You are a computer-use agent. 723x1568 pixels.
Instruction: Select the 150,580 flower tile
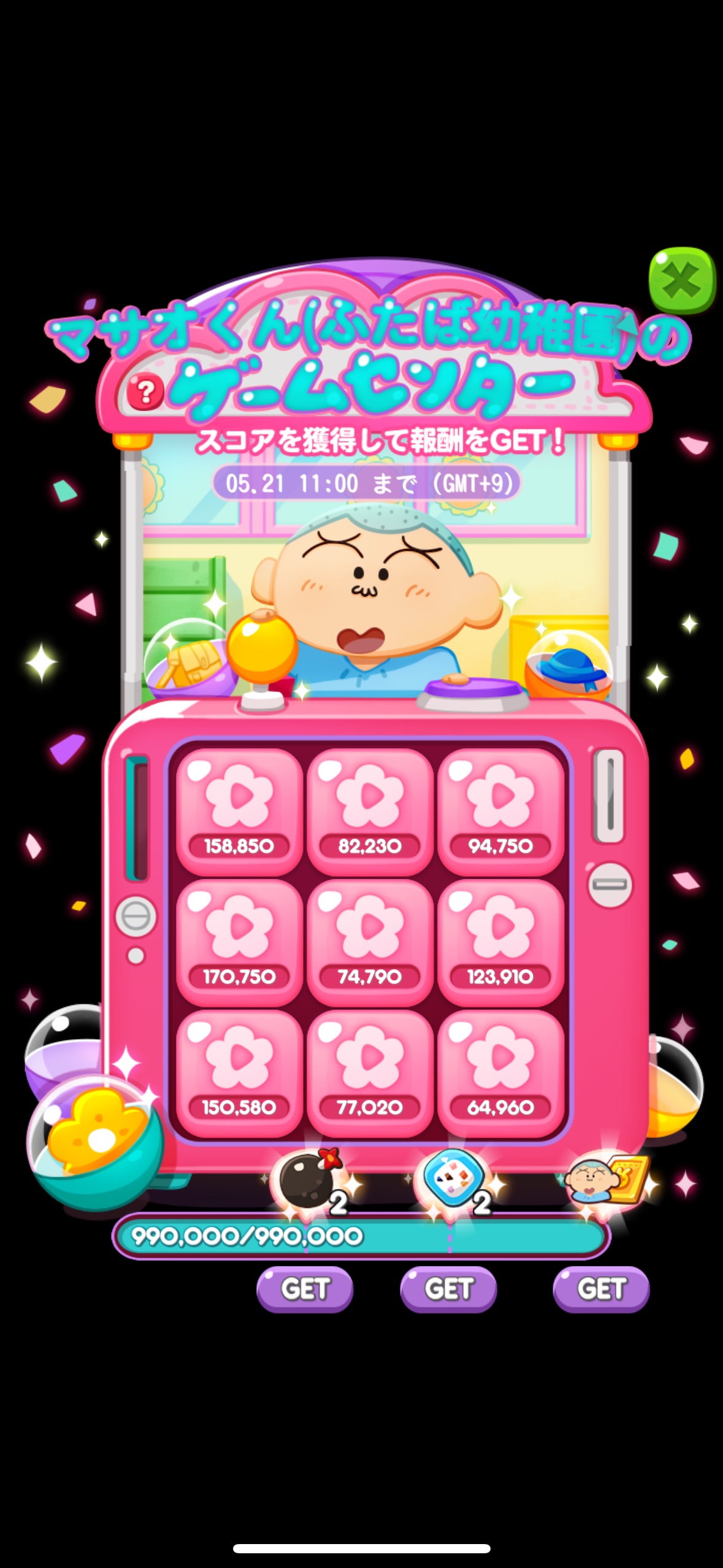pos(239,1072)
